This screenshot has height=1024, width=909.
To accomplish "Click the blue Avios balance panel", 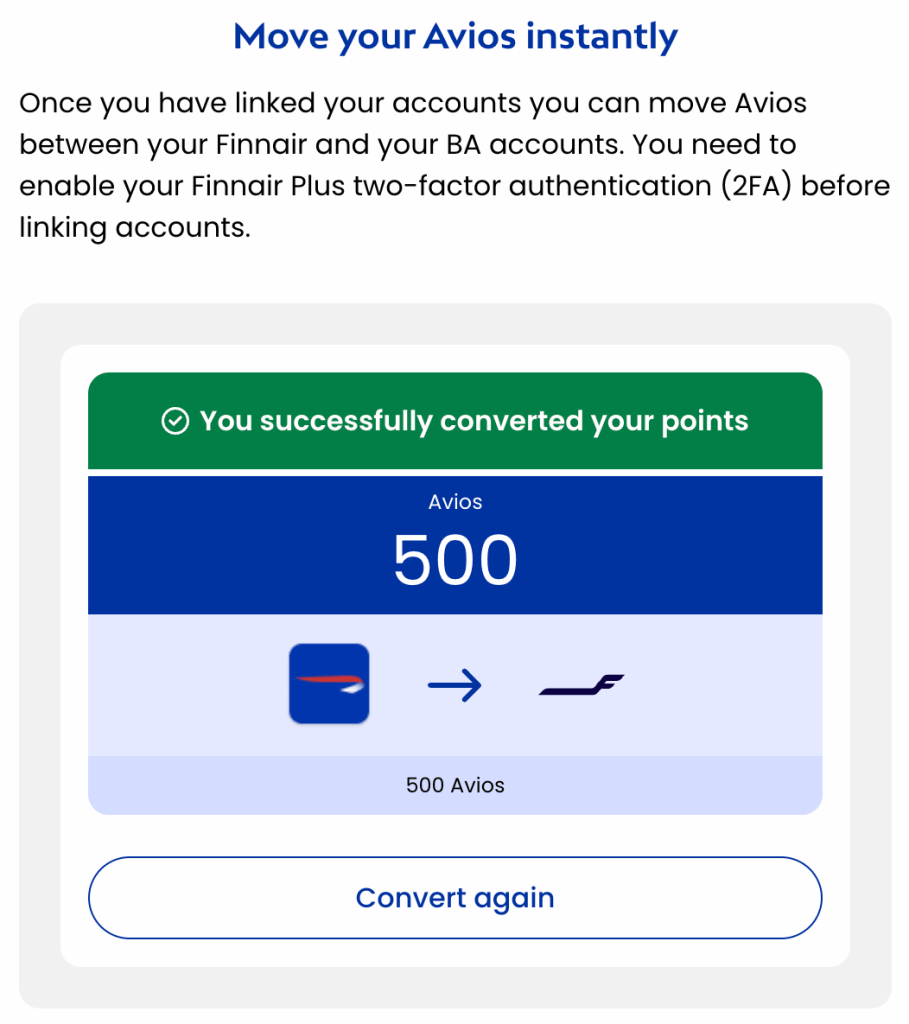I will pyautogui.click(x=455, y=544).
